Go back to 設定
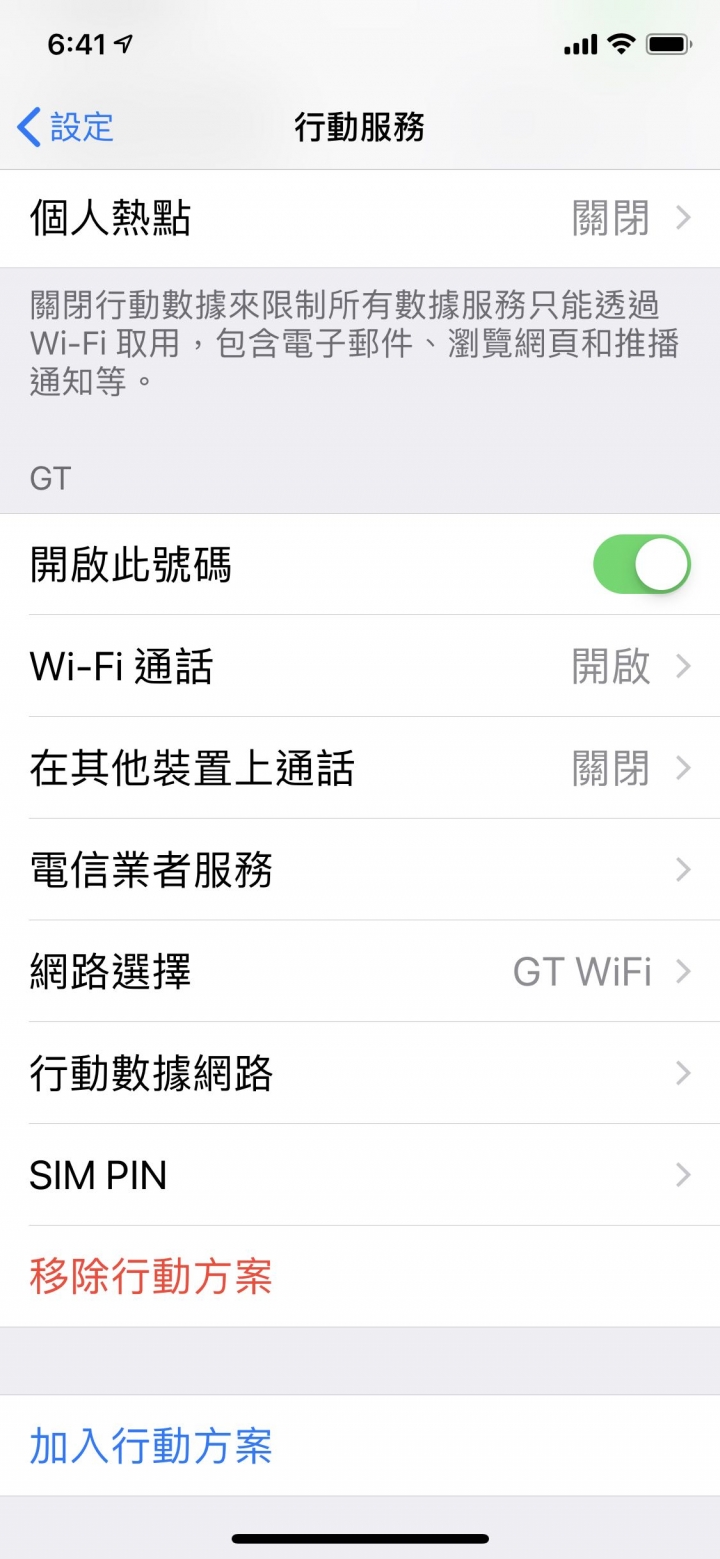Screen dimensions: 720x1559 (x=65, y=128)
